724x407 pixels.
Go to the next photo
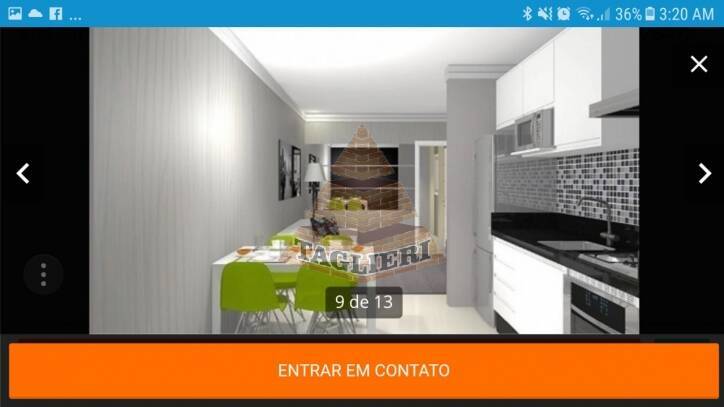(x=703, y=173)
